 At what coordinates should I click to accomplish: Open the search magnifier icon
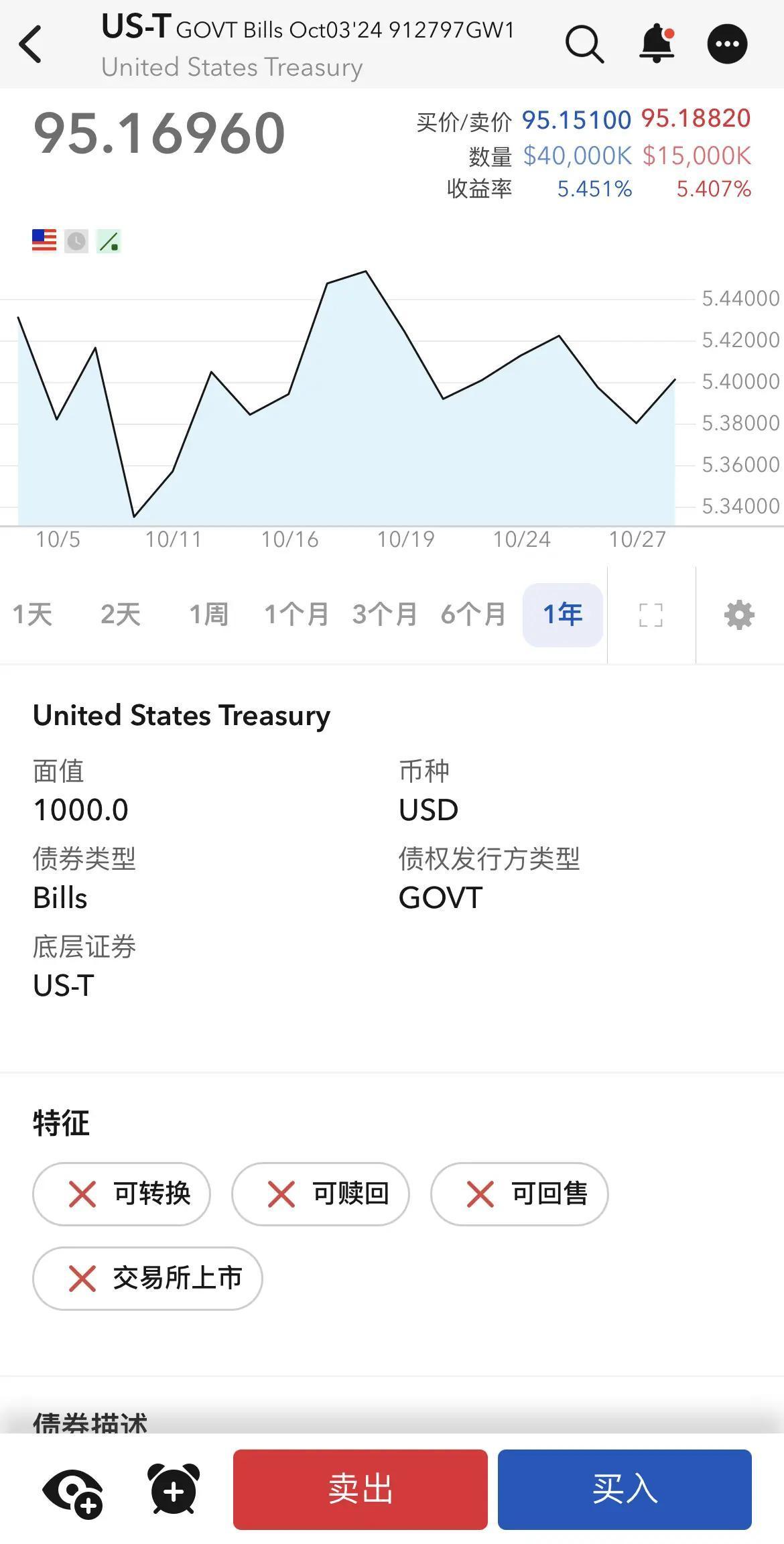(584, 44)
